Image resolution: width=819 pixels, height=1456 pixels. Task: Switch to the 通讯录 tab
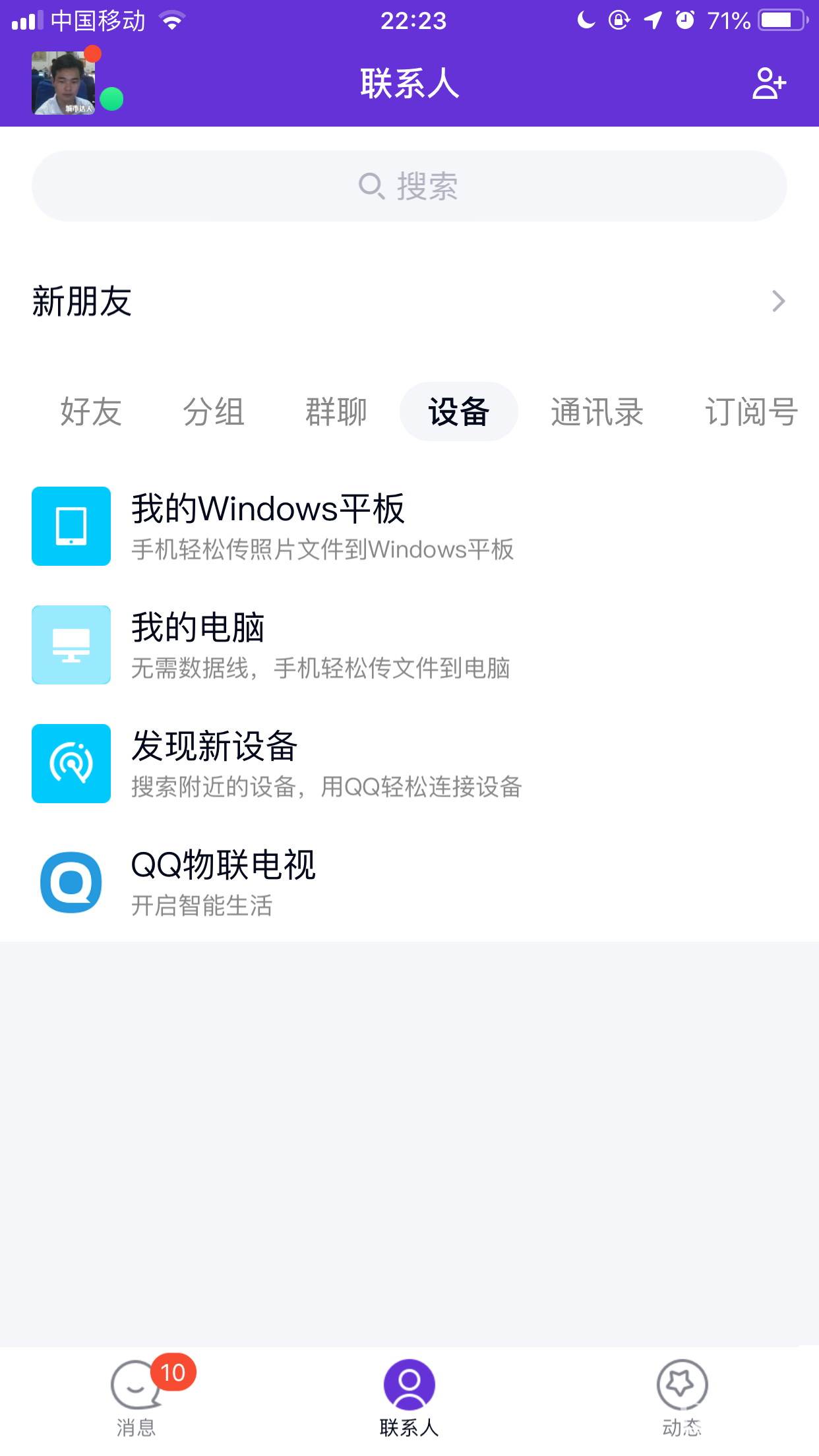click(597, 412)
